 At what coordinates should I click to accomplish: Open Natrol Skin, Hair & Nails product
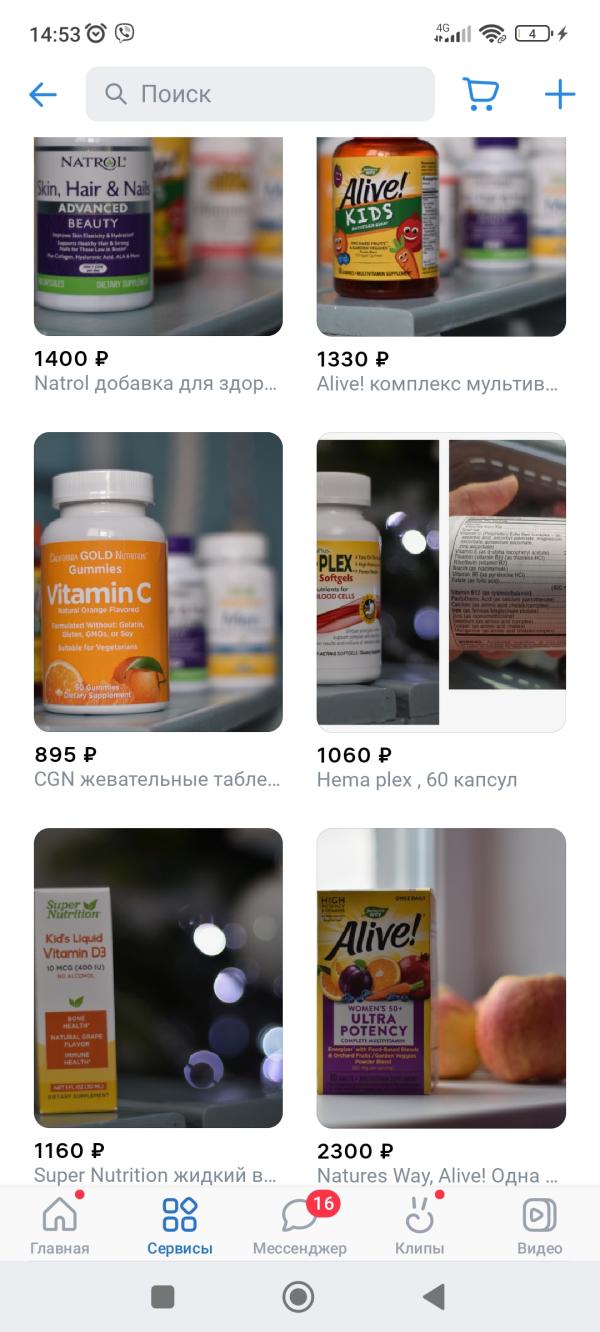(x=158, y=240)
